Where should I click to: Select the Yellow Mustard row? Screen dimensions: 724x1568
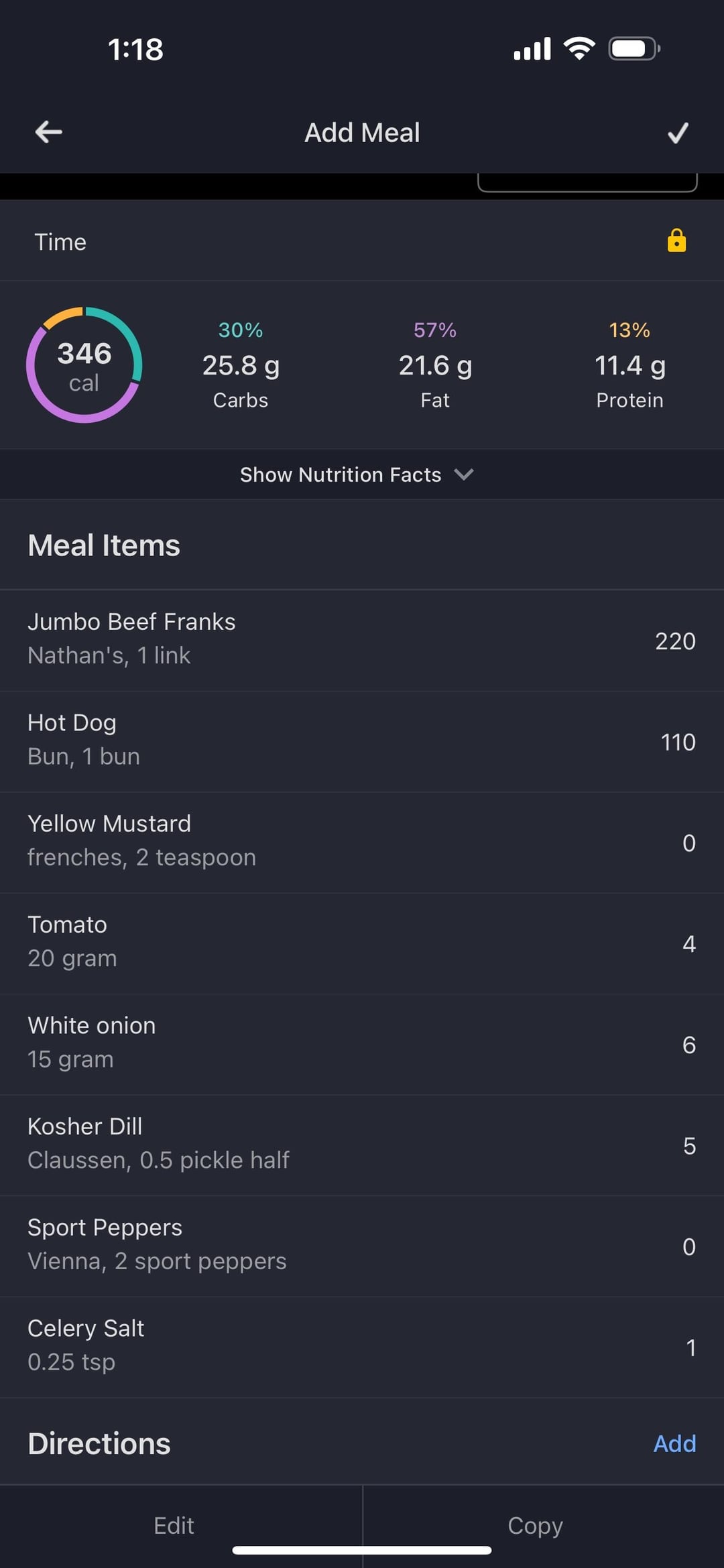point(362,842)
